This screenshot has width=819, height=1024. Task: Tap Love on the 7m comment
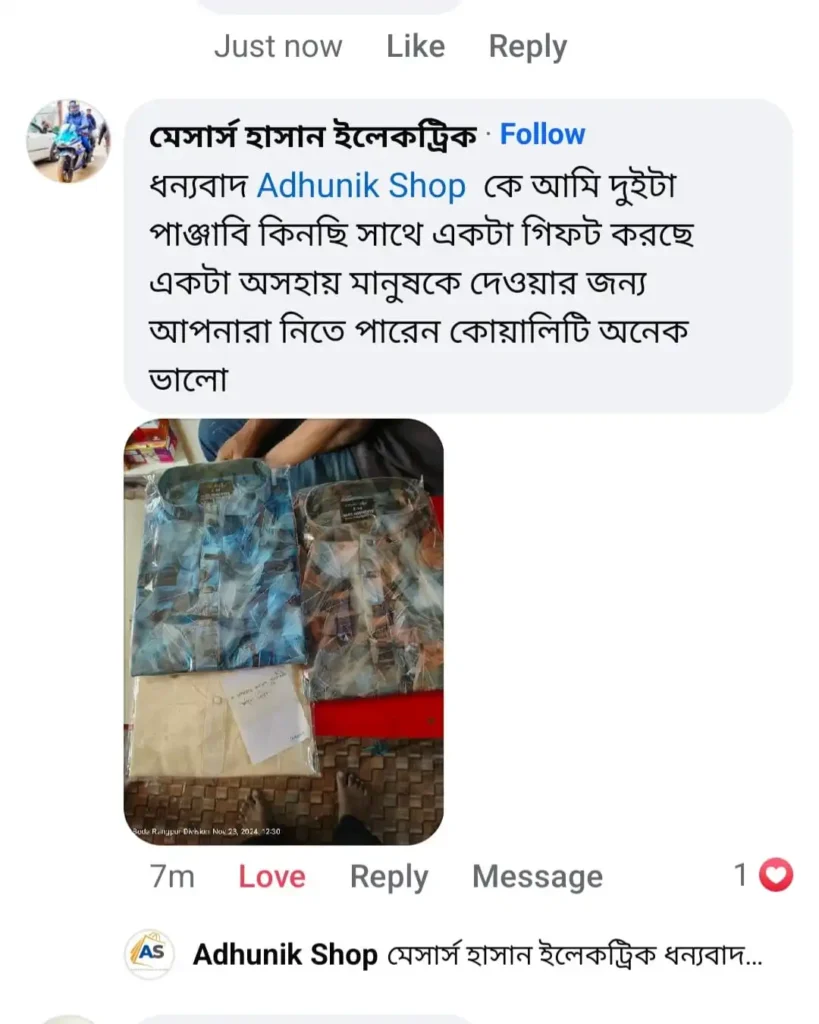(272, 876)
